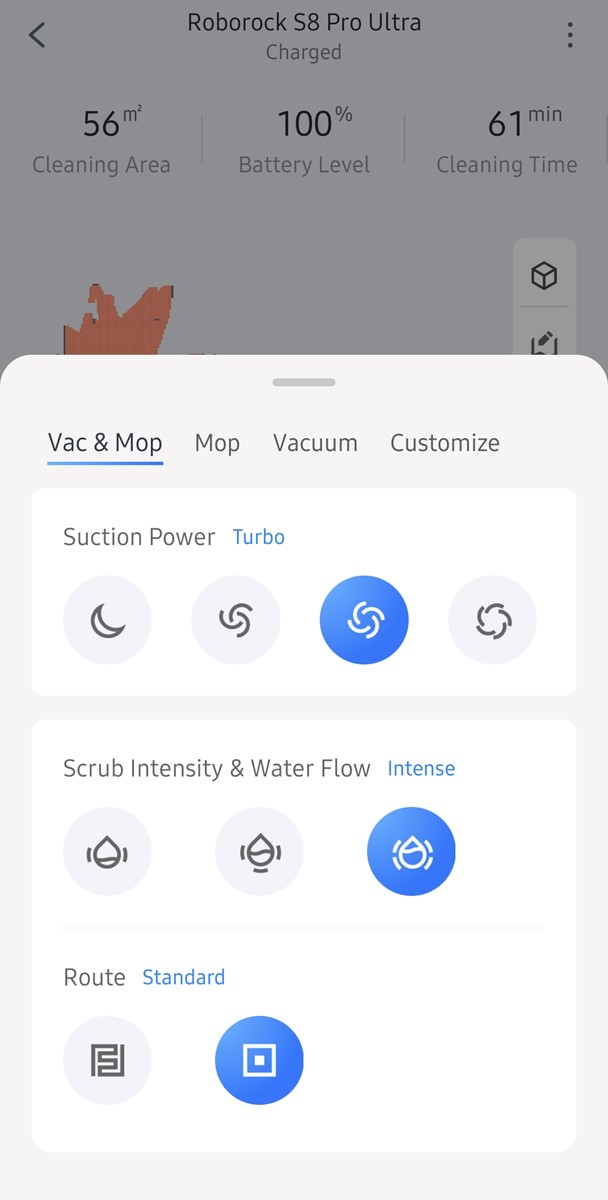Viewport: 608px width, 1200px height.
Task: Select the Standard route option
Action: click(259, 1061)
